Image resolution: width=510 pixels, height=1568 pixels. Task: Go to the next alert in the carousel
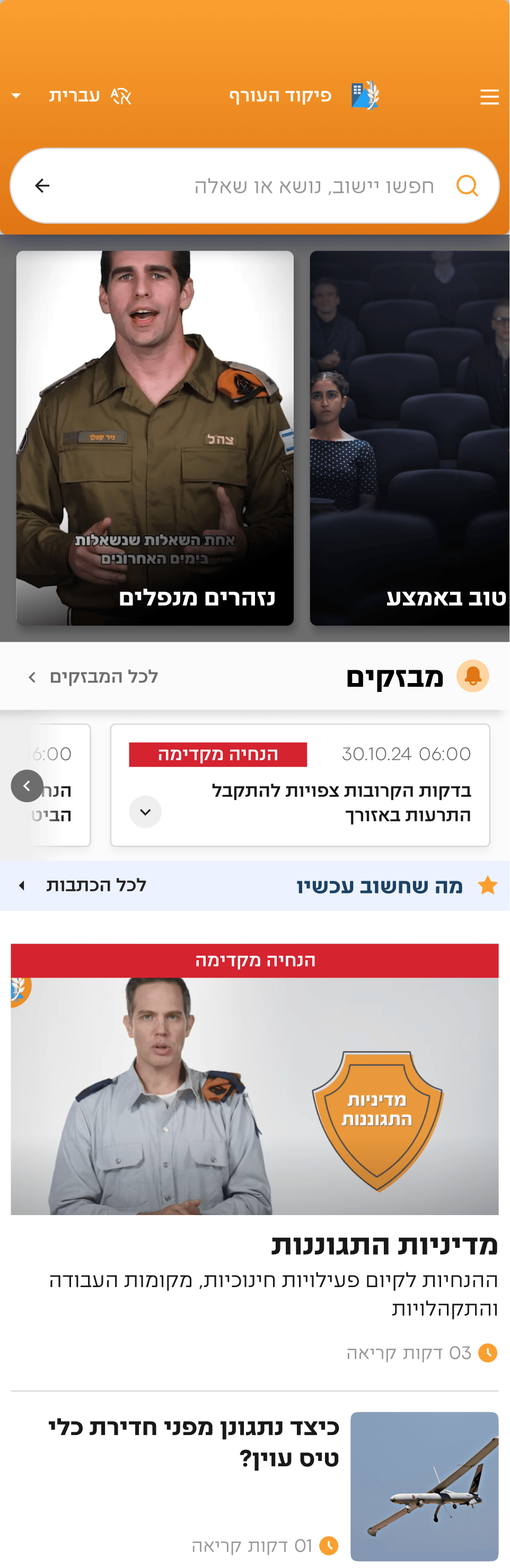[x=27, y=786]
